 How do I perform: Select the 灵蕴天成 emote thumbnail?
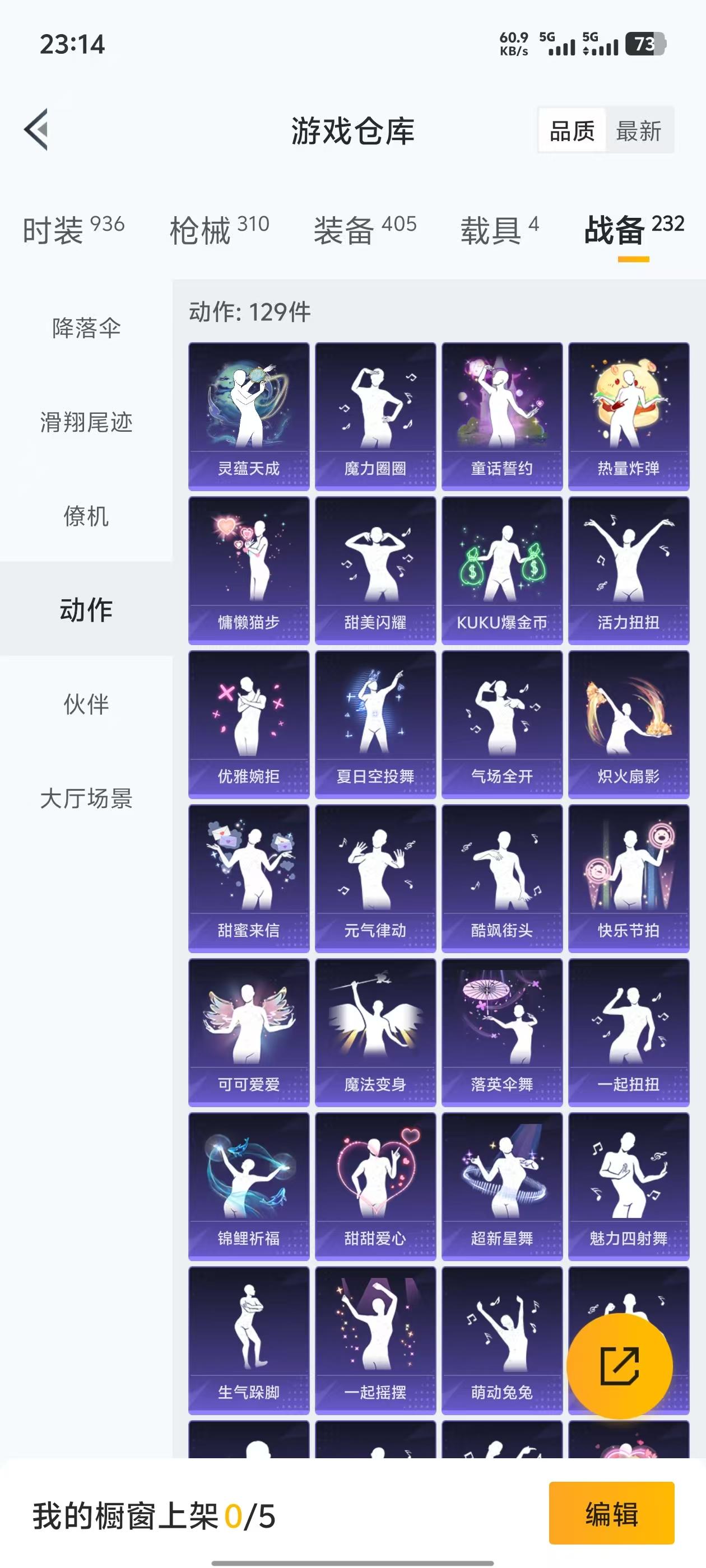(249, 414)
